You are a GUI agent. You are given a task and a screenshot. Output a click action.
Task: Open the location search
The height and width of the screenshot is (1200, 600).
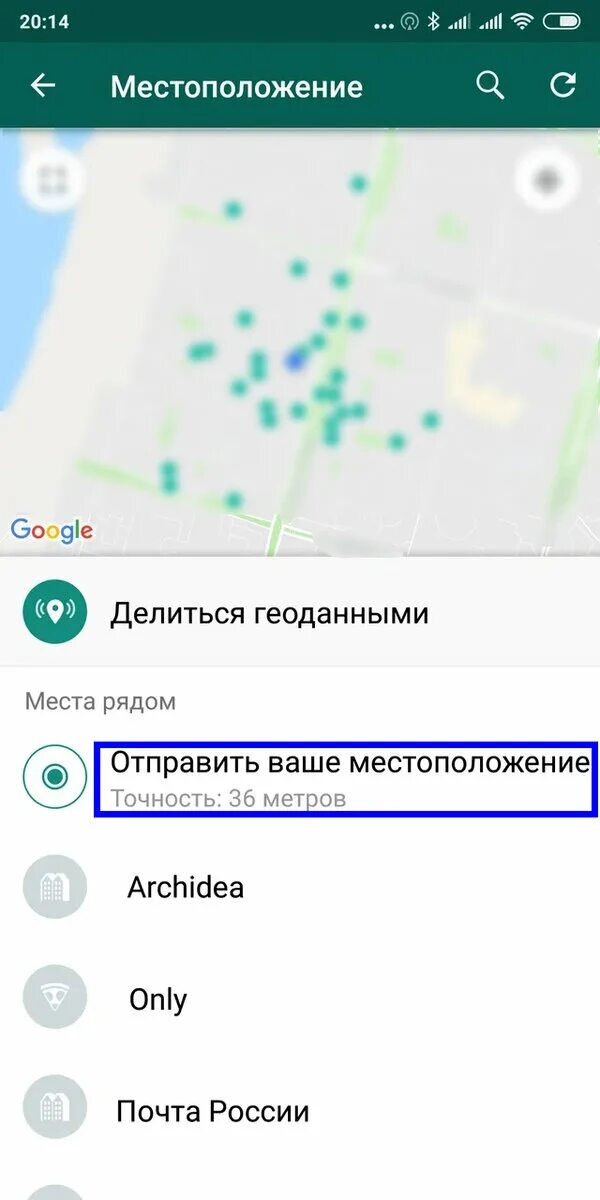[490, 86]
